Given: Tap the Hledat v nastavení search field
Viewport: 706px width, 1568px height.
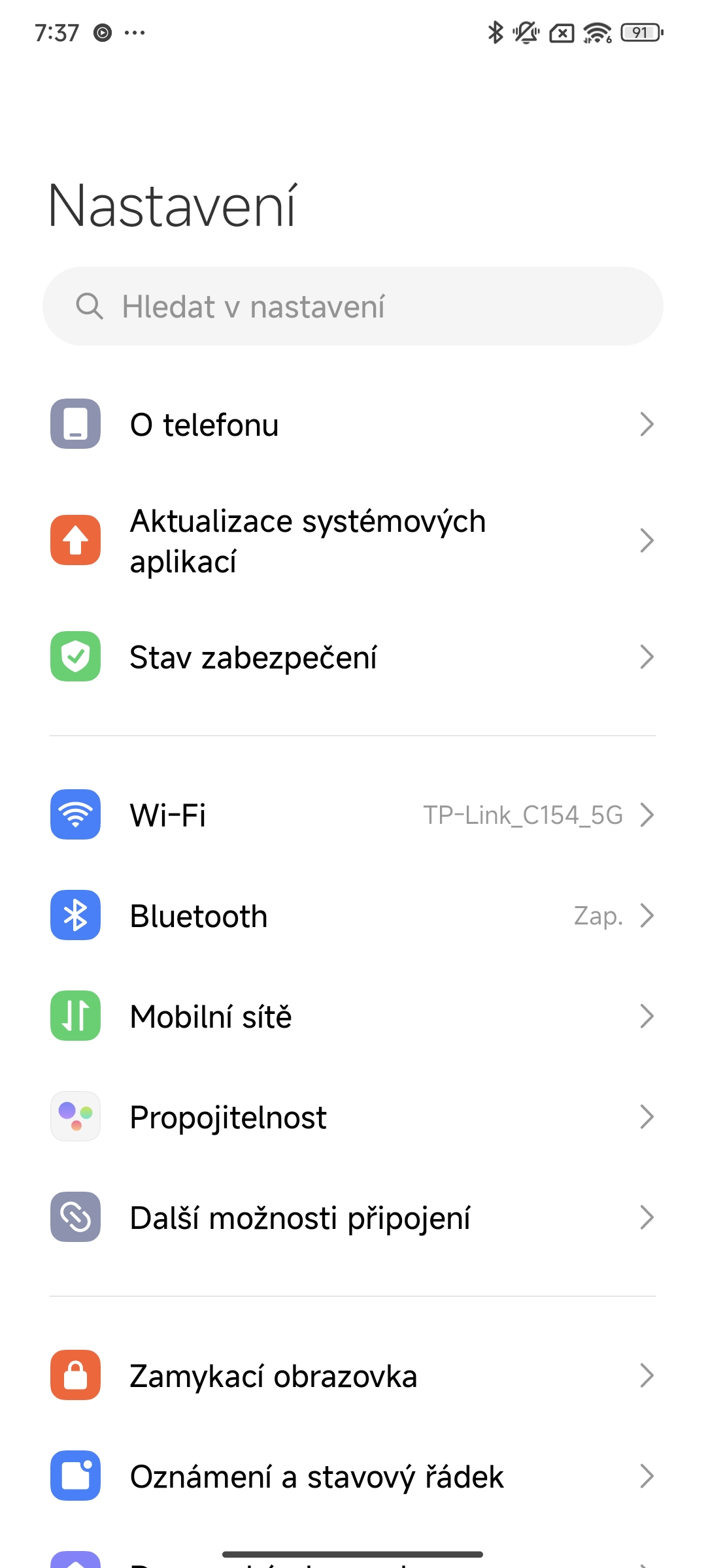Looking at the screenshot, I should [x=353, y=306].
